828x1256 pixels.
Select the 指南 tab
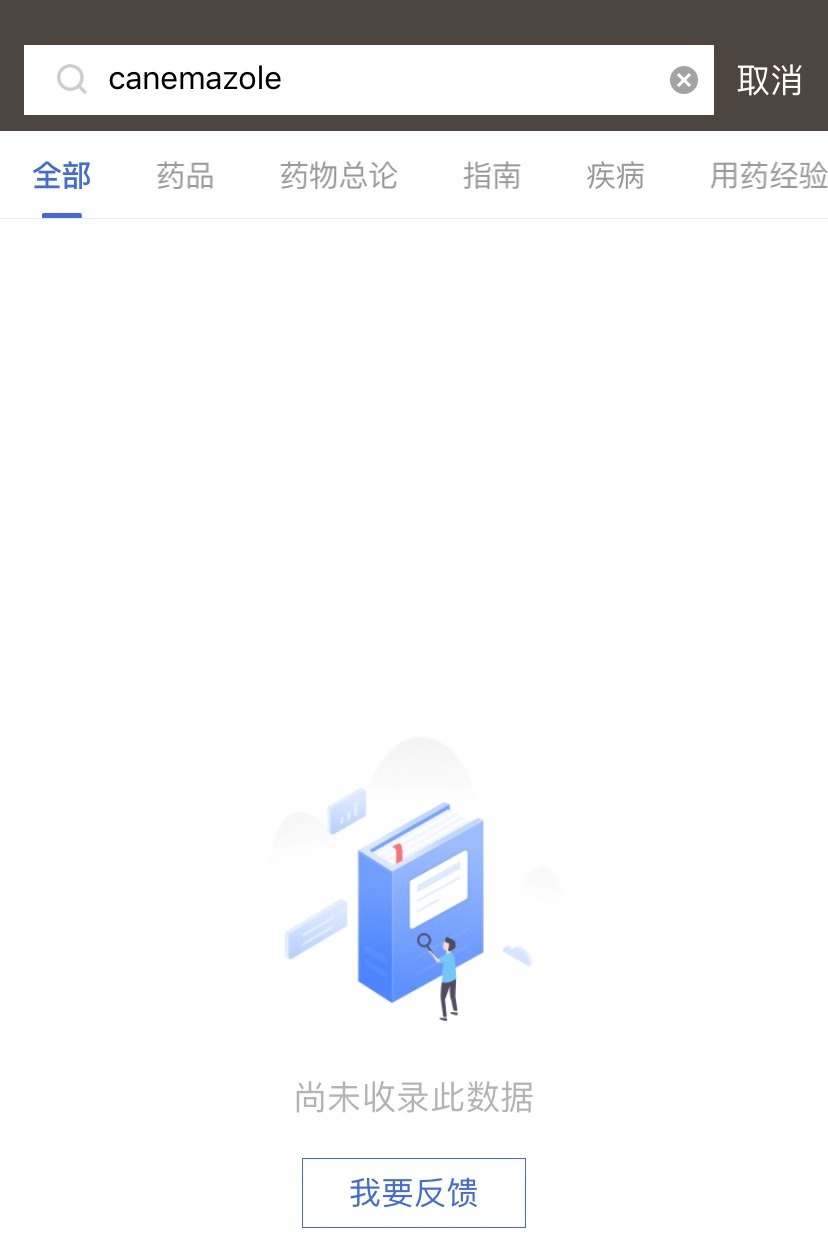tap(492, 177)
